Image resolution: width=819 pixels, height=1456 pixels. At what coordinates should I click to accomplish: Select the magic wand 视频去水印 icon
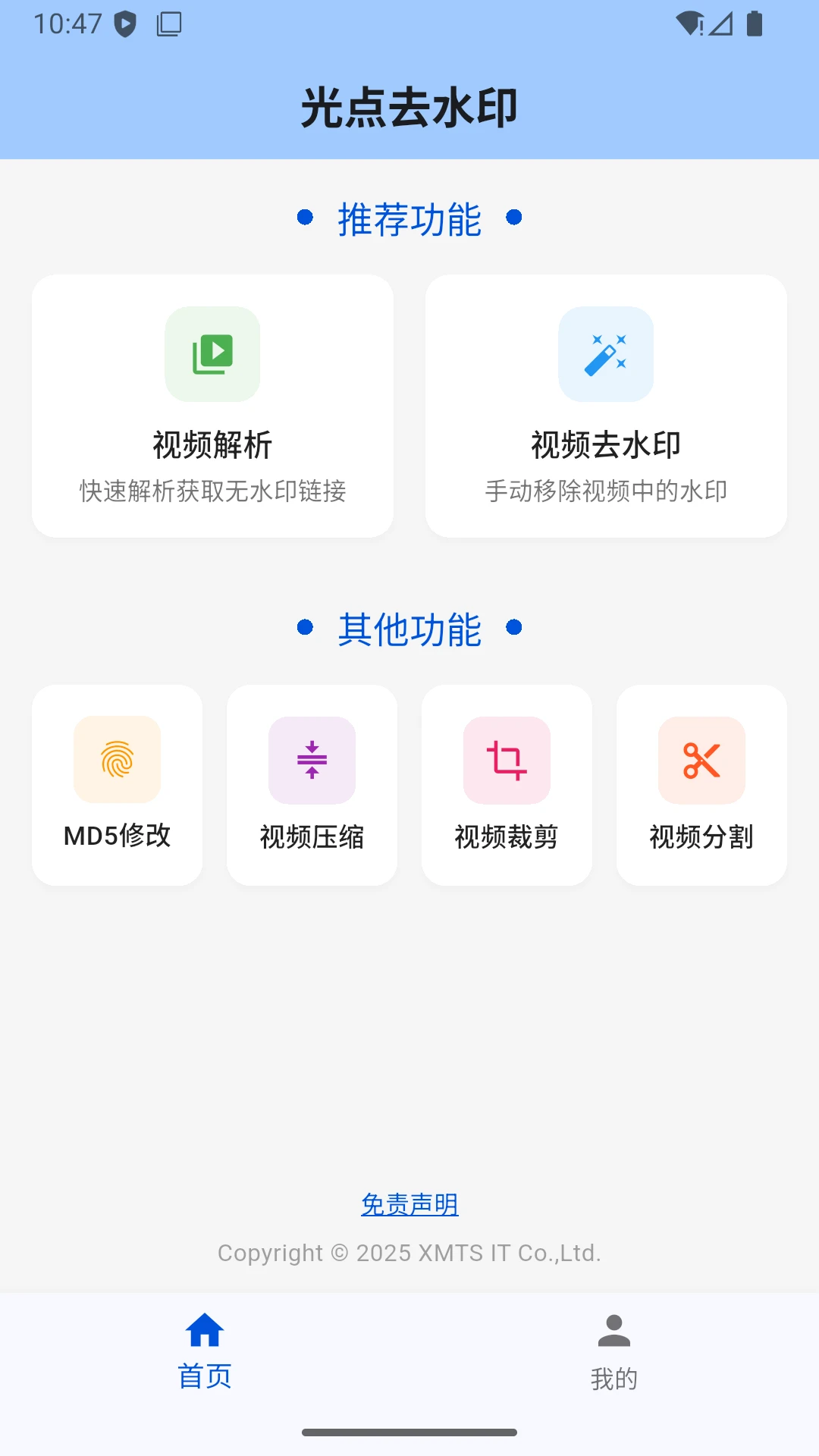pos(606,355)
